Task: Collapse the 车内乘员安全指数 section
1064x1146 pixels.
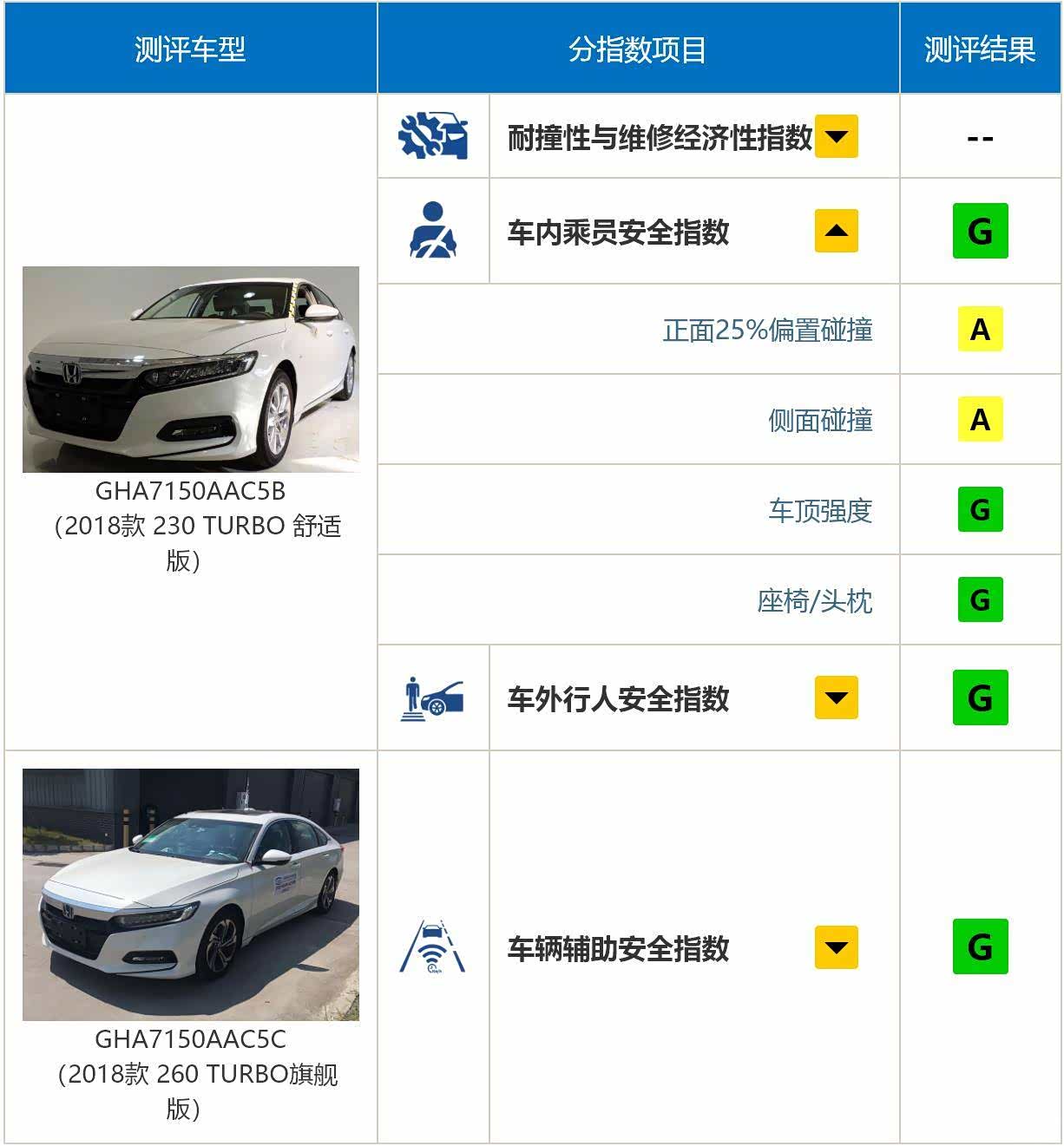Action: pos(836,231)
